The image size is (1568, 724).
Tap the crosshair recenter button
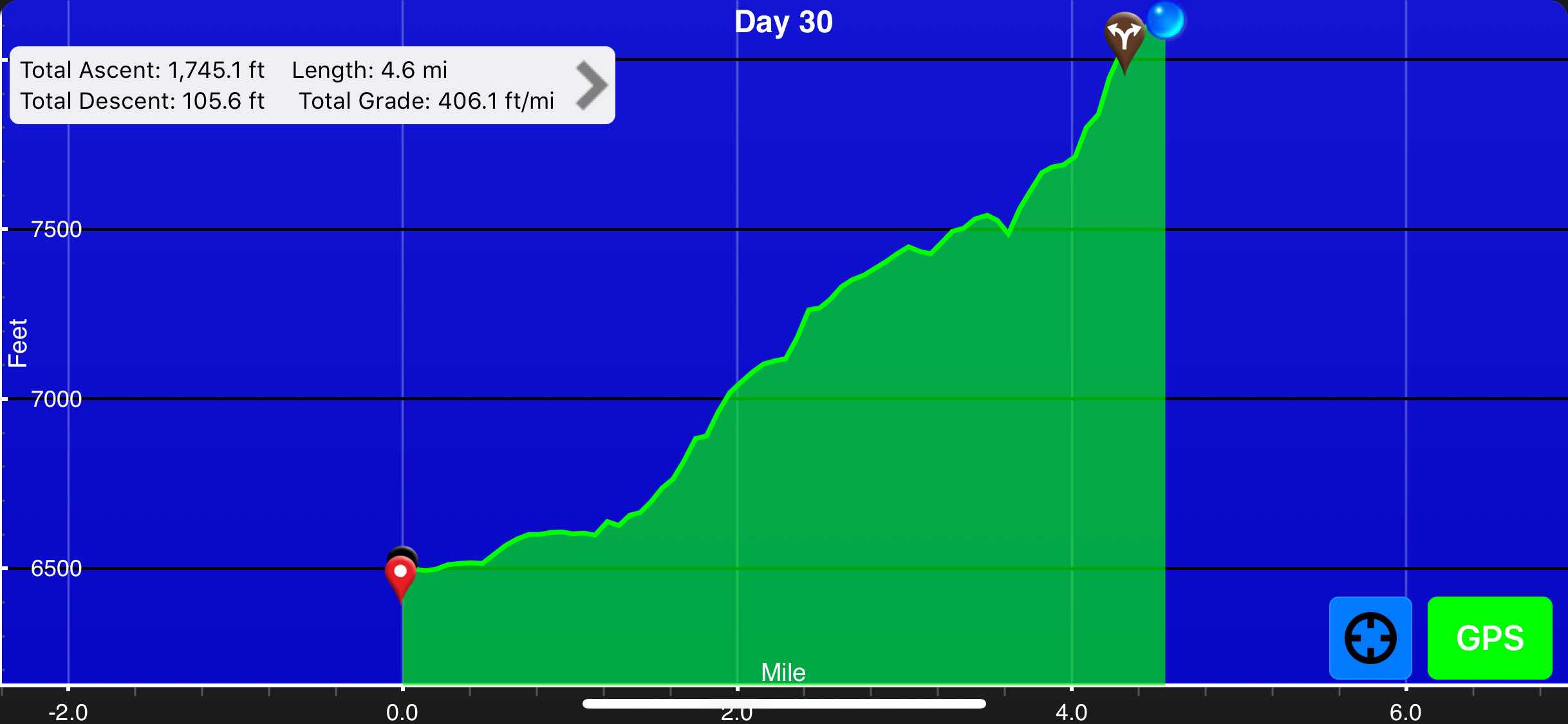coord(1370,638)
